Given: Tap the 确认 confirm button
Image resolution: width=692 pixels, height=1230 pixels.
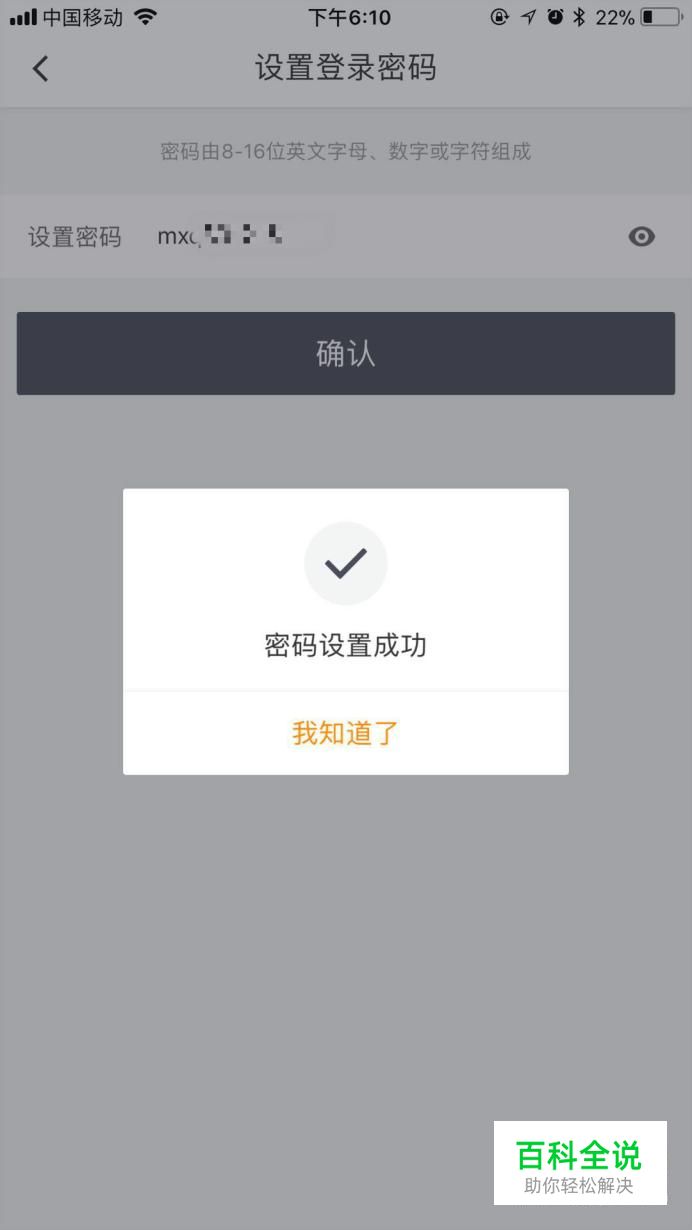Looking at the screenshot, I should [345, 353].
